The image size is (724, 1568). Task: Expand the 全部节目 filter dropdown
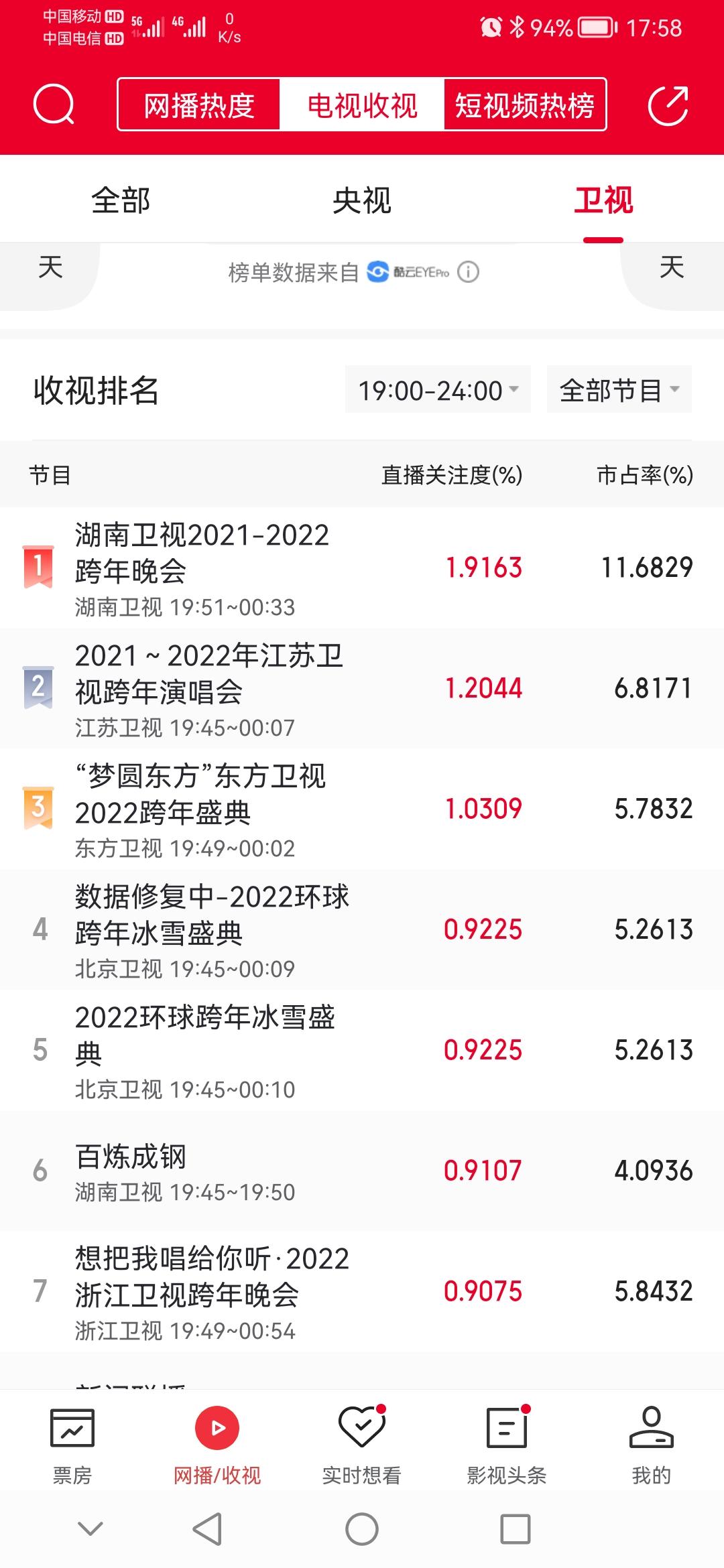click(x=619, y=390)
